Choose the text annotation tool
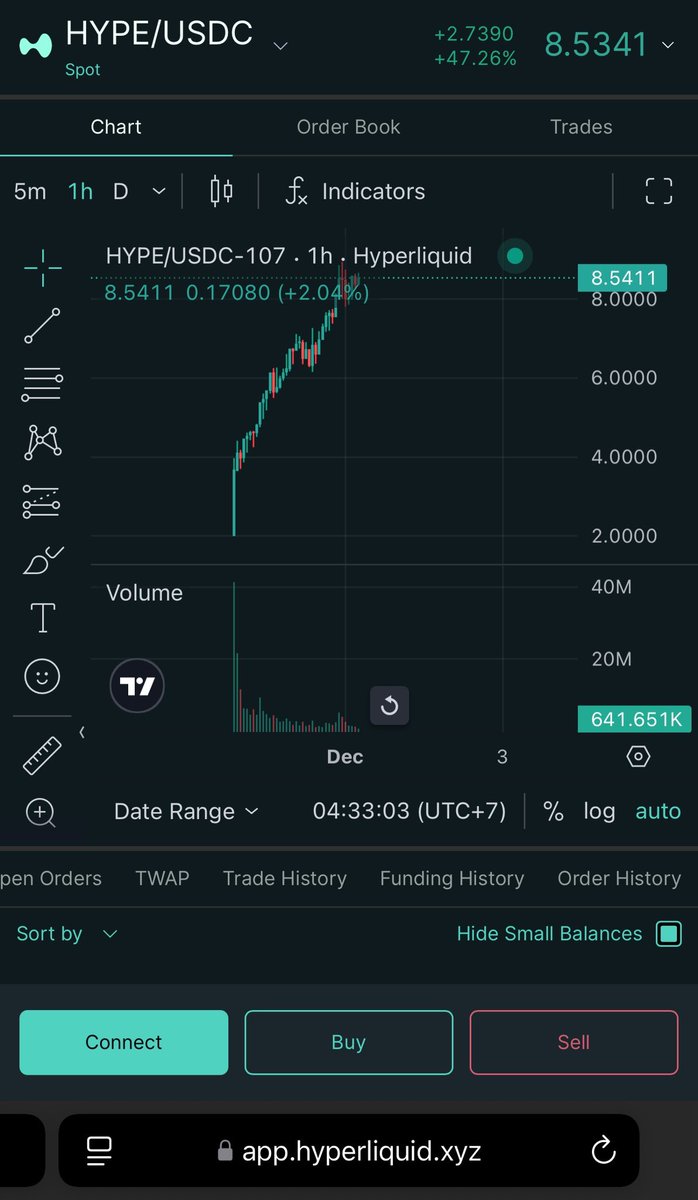The width and height of the screenshot is (698, 1200). (42, 618)
